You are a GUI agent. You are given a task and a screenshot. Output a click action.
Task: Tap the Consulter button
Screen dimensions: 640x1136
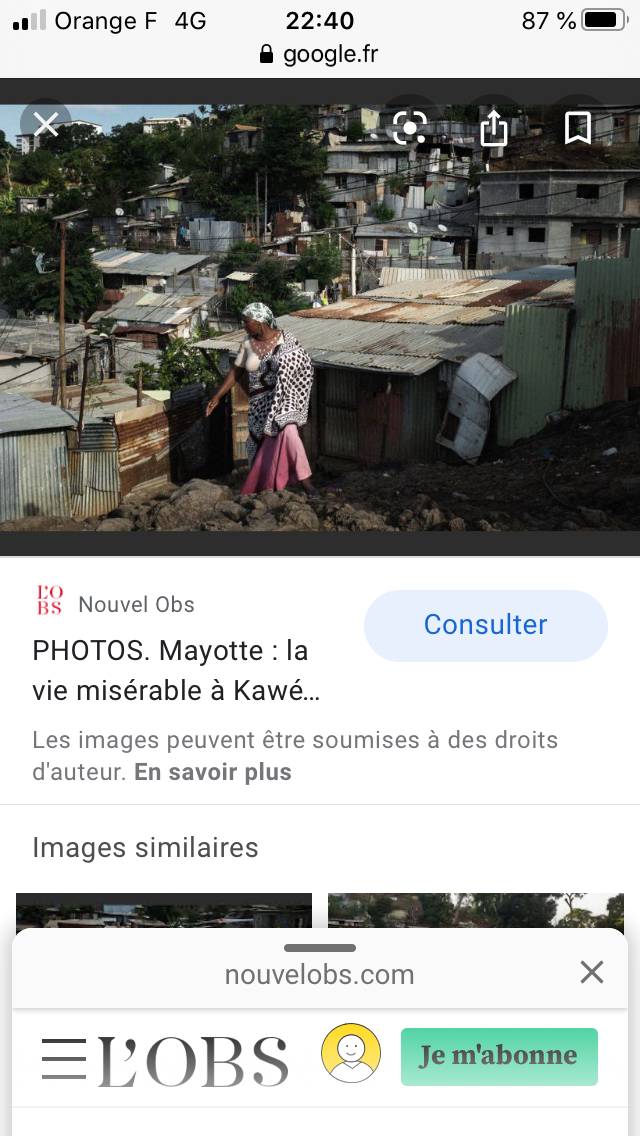[x=486, y=625]
